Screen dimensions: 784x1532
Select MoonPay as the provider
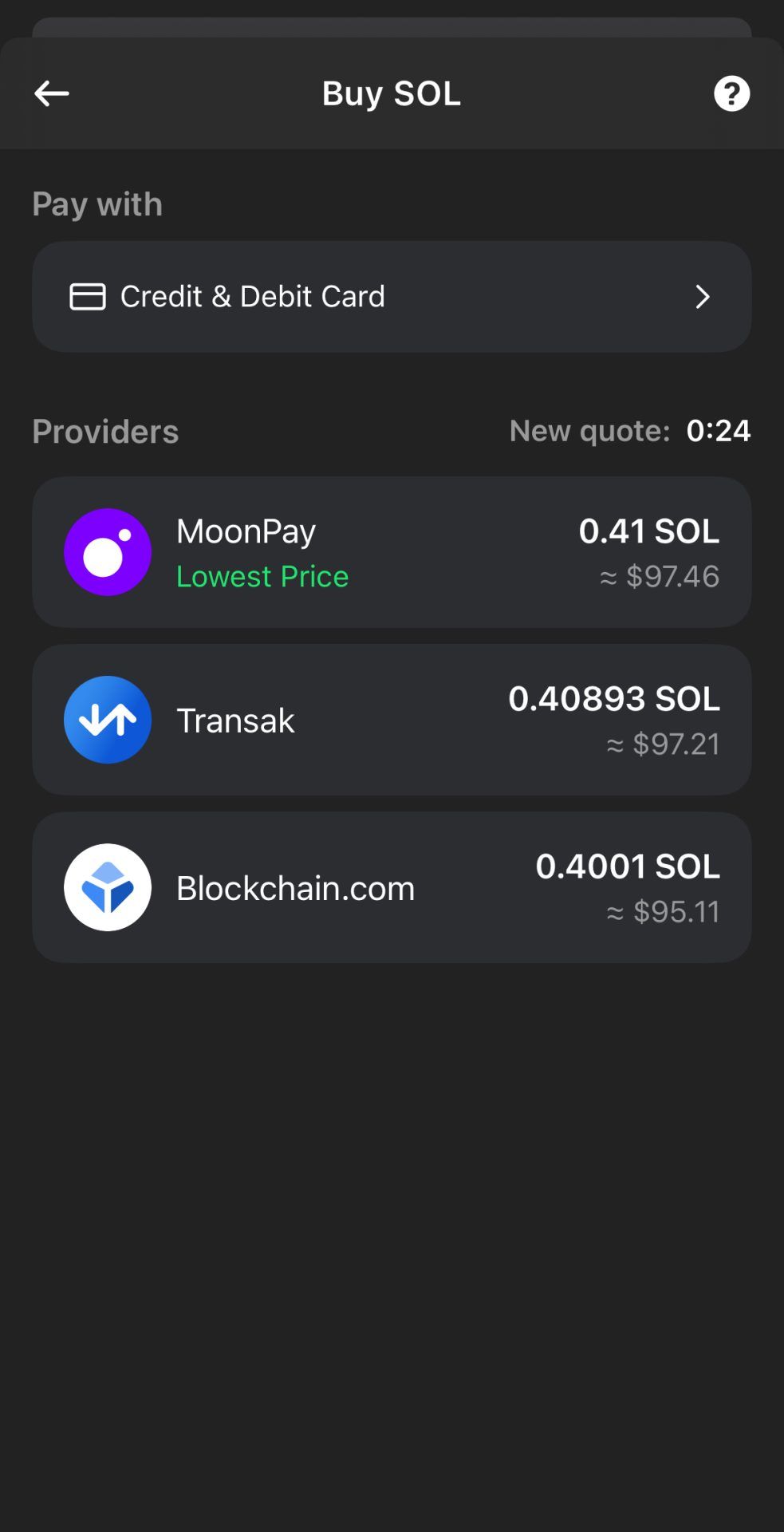pyautogui.click(x=392, y=552)
